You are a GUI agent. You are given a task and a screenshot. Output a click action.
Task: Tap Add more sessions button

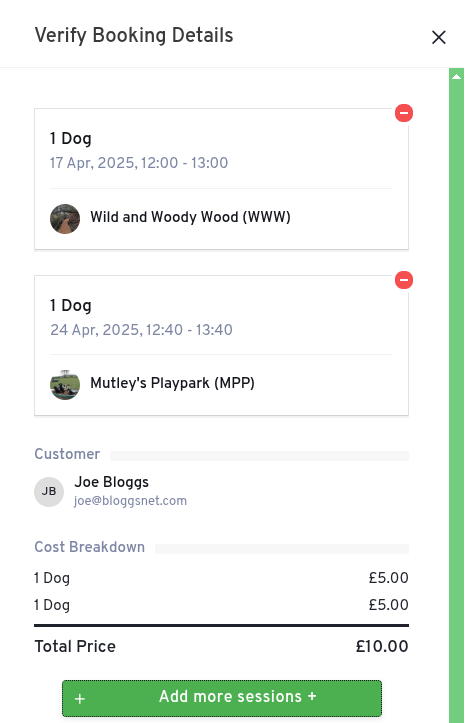coord(222,698)
